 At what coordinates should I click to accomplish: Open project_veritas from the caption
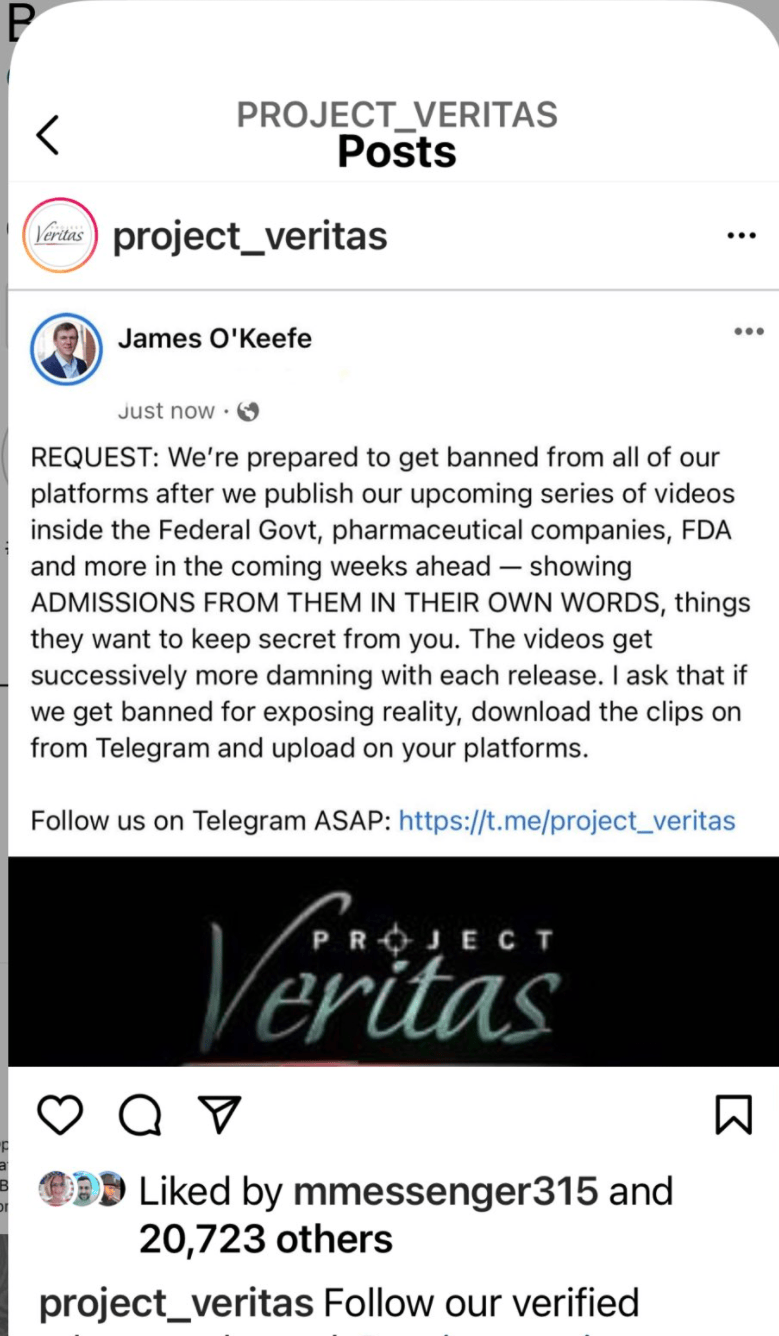pos(176,1303)
